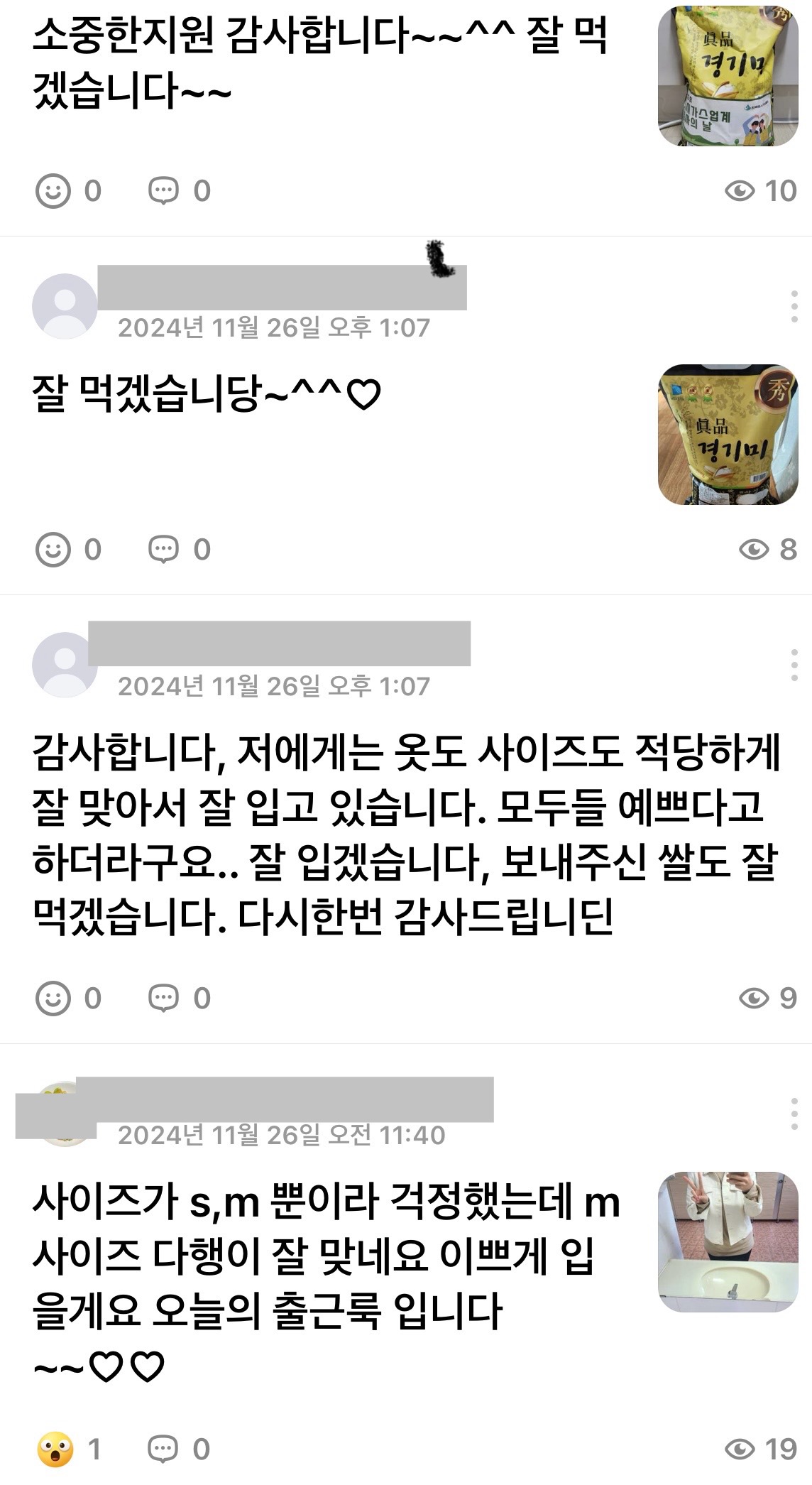View rice photo in 잘 먹겠습니당 post

(x=728, y=435)
